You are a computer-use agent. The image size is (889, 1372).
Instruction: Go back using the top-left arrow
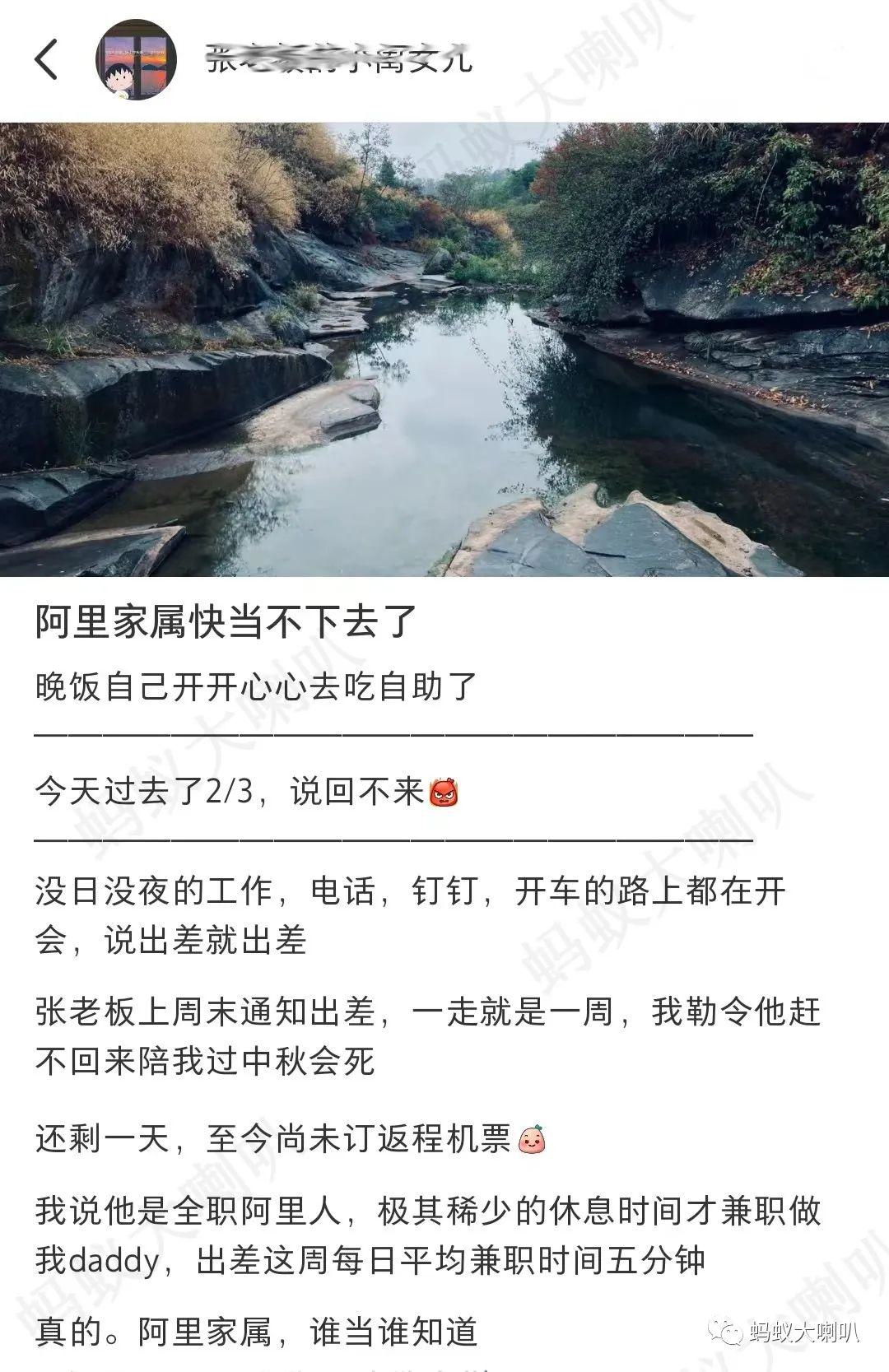[46, 60]
